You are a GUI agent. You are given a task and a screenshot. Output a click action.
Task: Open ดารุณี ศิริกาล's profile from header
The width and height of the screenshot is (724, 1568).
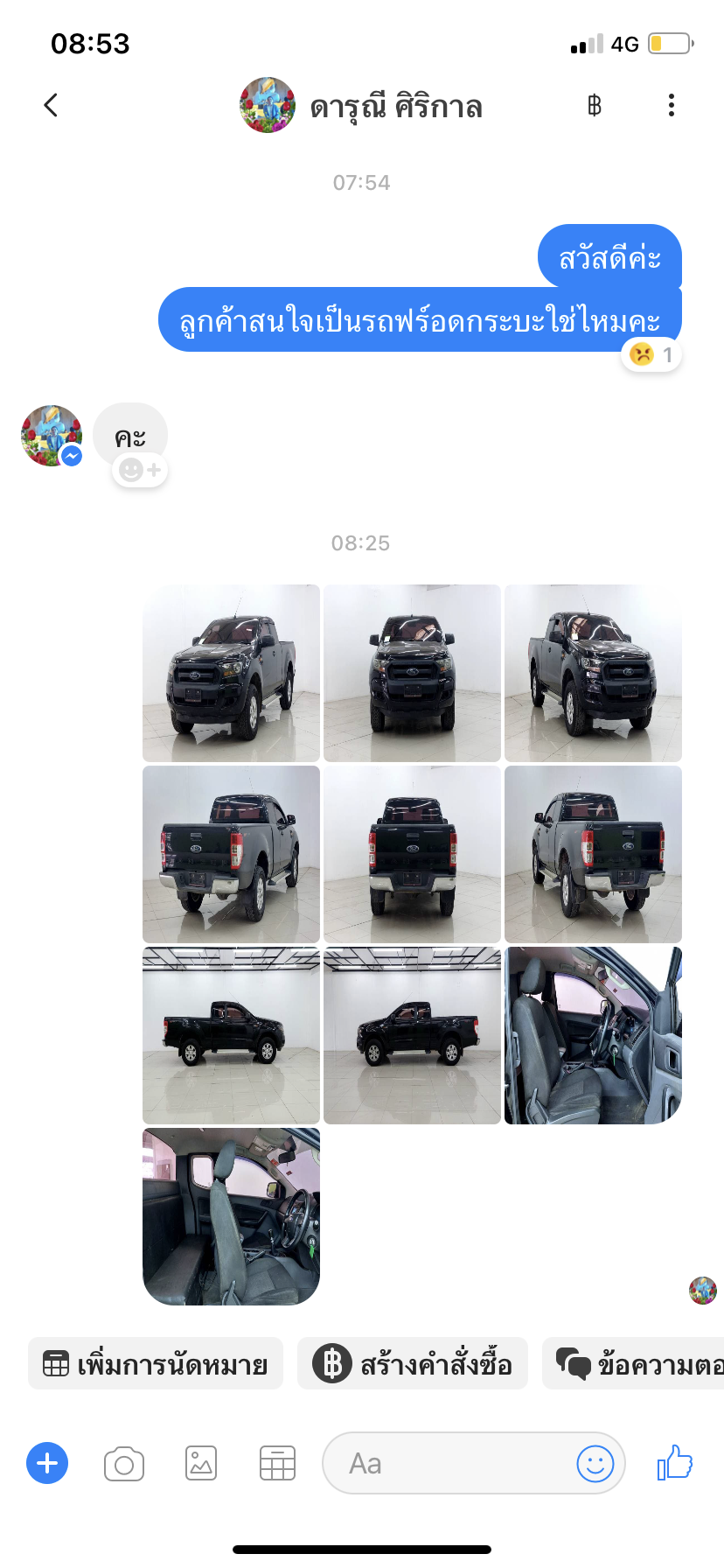tap(361, 106)
